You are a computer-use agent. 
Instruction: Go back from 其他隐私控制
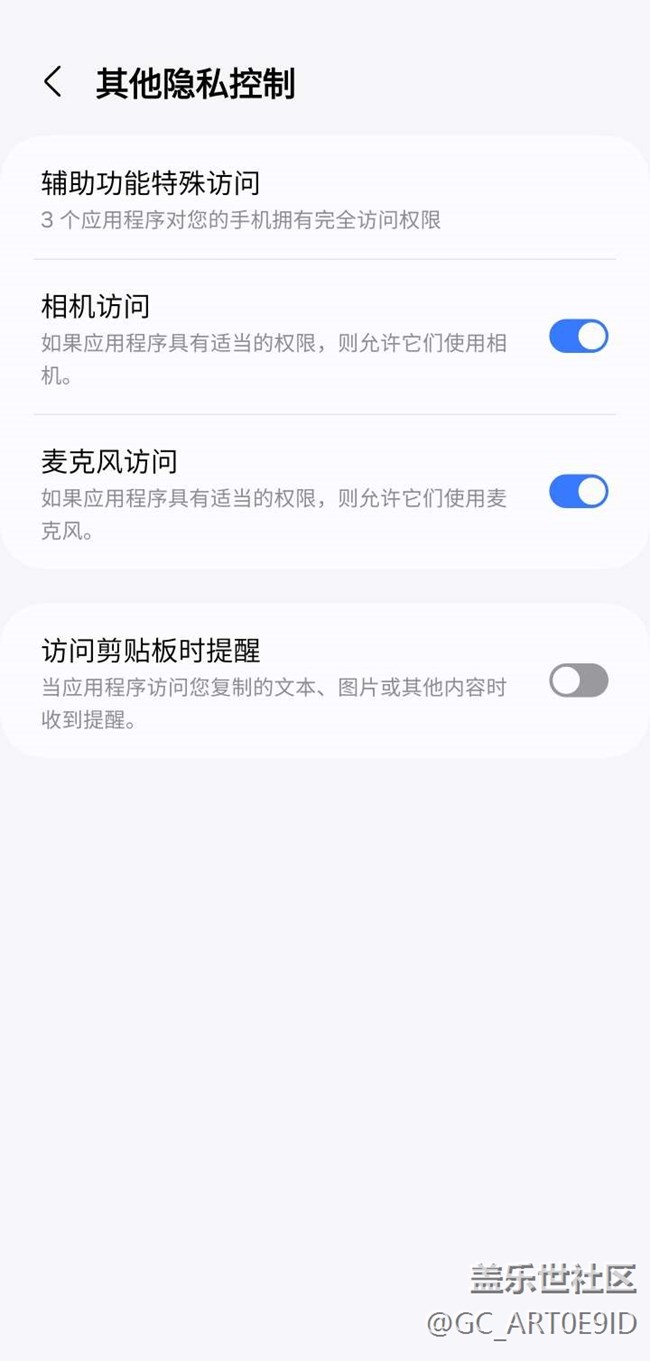coord(53,82)
